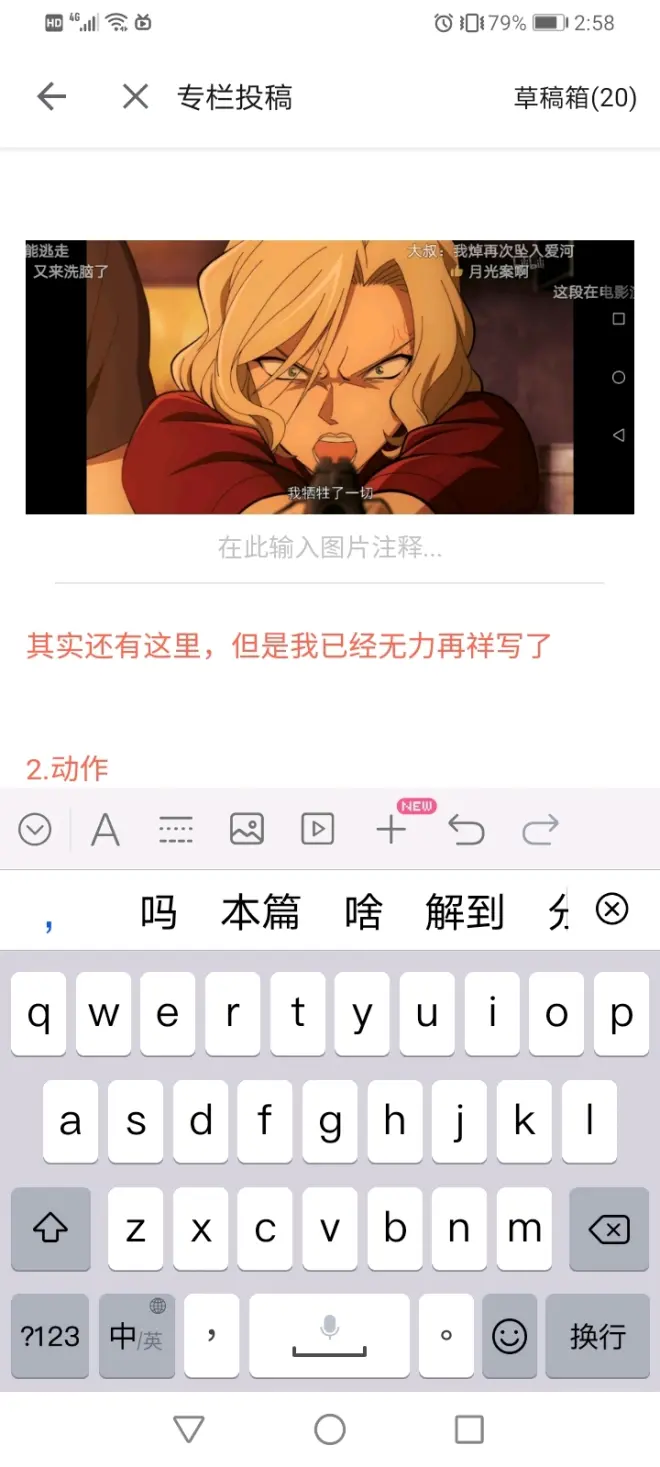Choose the suggestion 解到
Image resolution: width=660 pixels, height=1467 pixels.
(x=464, y=912)
